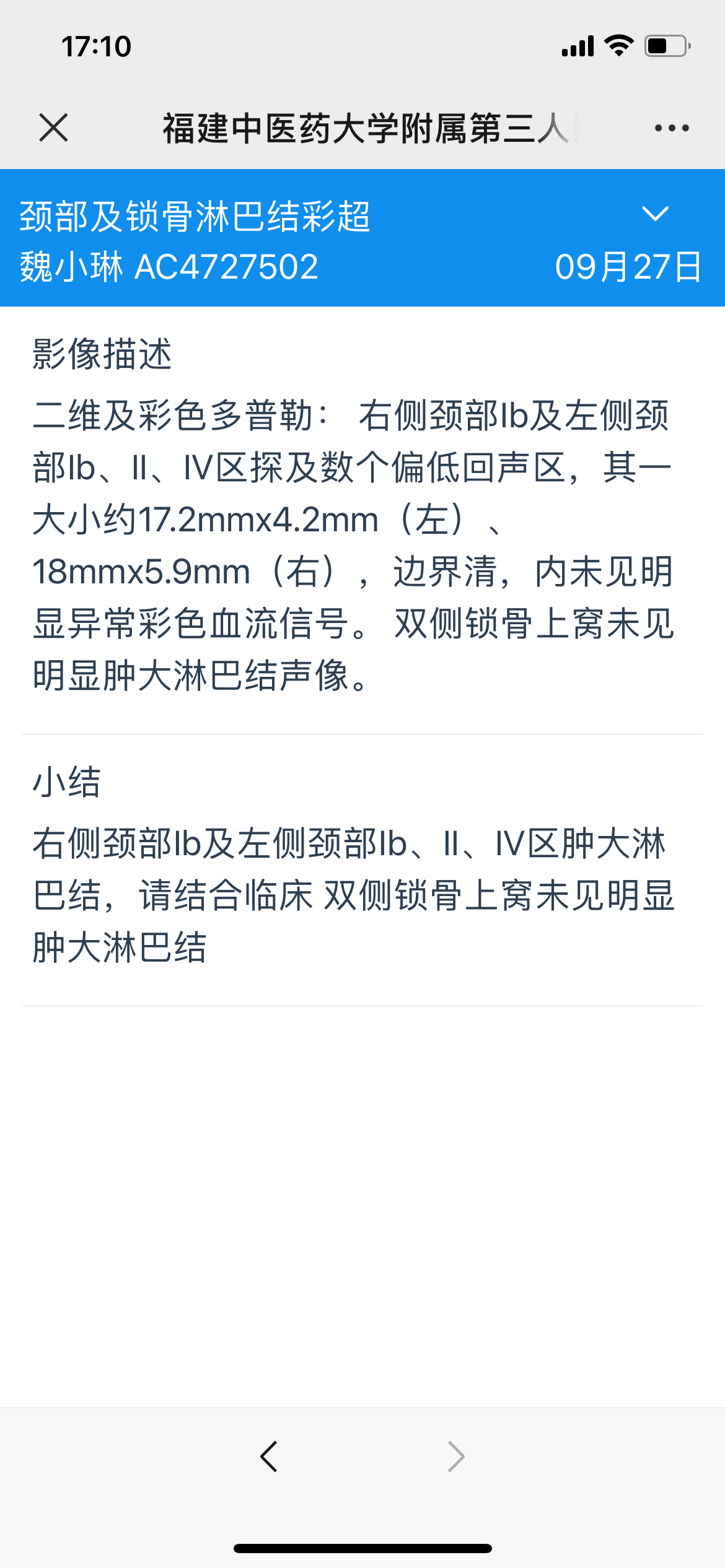
Task: Expand the 颈部及锁骨淋巴结彩超 report dropdown
Action: [x=655, y=214]
